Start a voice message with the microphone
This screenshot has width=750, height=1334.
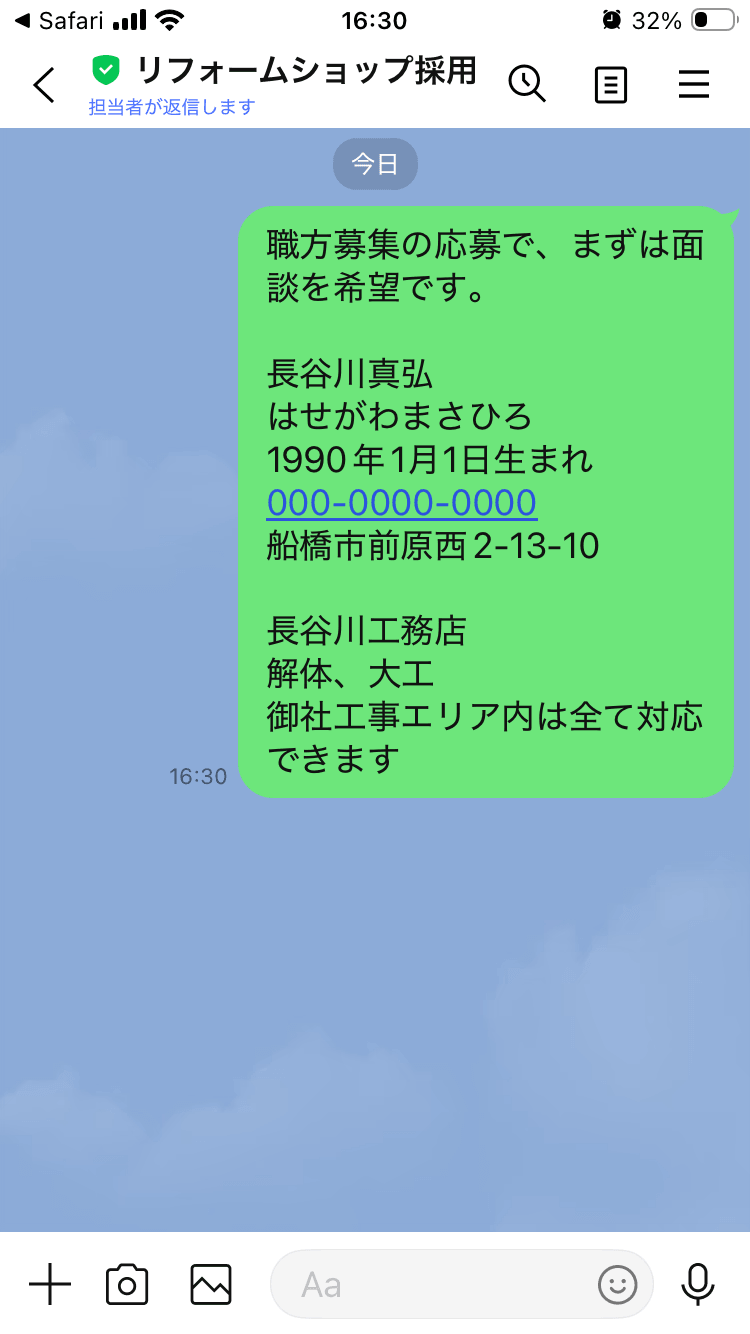pos(697,1284)
